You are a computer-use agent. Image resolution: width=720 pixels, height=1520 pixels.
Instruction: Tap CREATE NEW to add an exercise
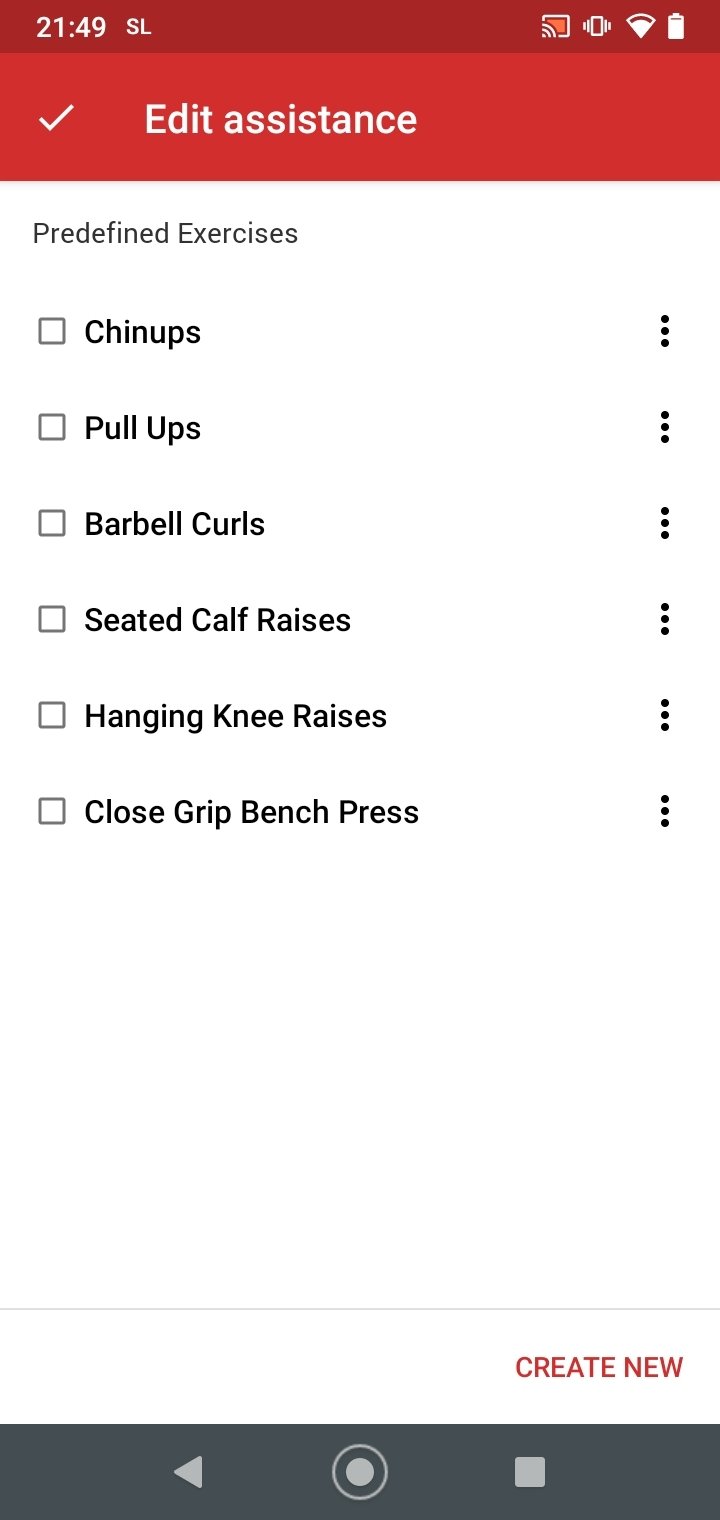tap(599, 1367)
